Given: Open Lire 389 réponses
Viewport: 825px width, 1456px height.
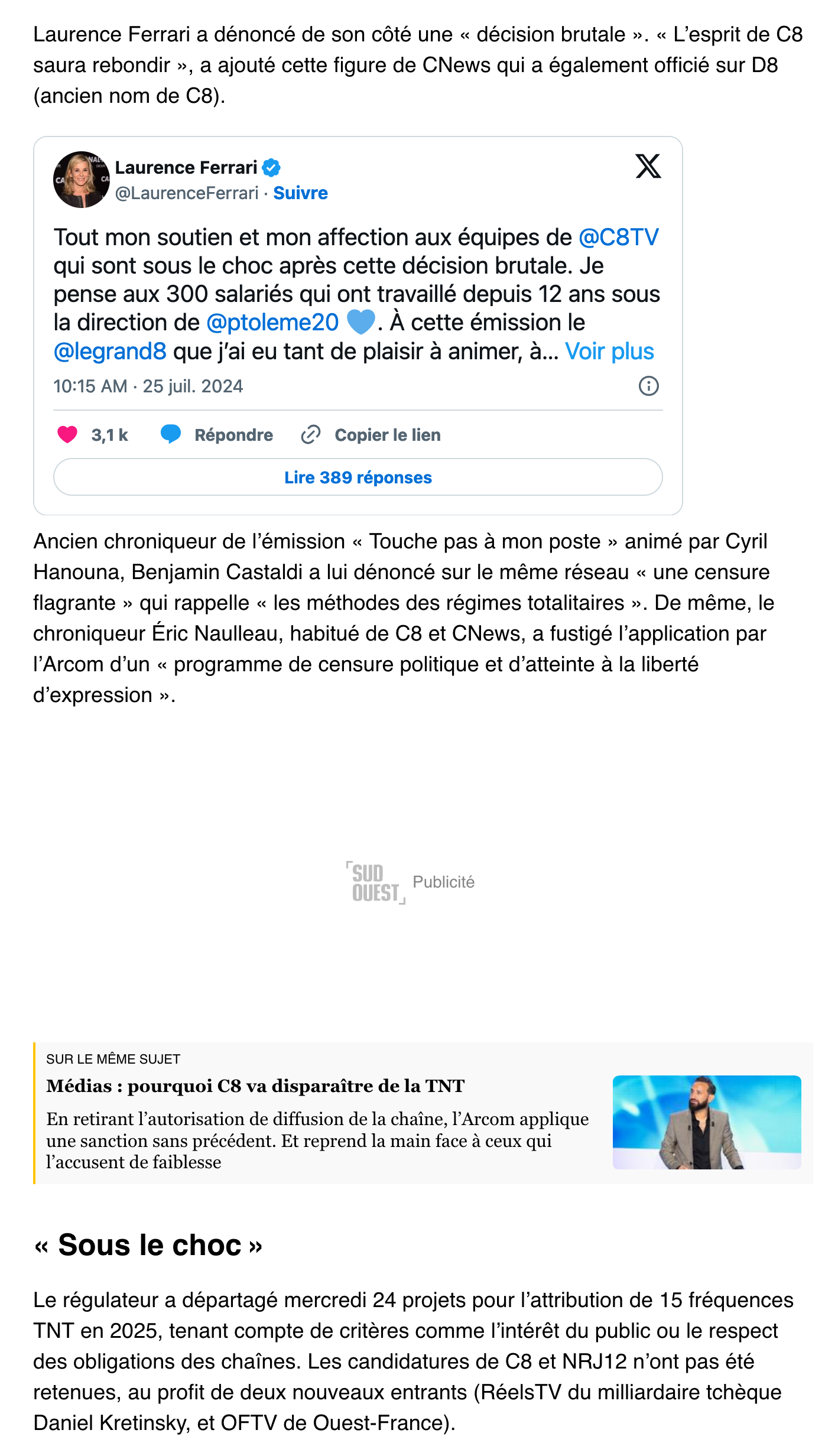Looking at the screenshot, I should point(358,477).
